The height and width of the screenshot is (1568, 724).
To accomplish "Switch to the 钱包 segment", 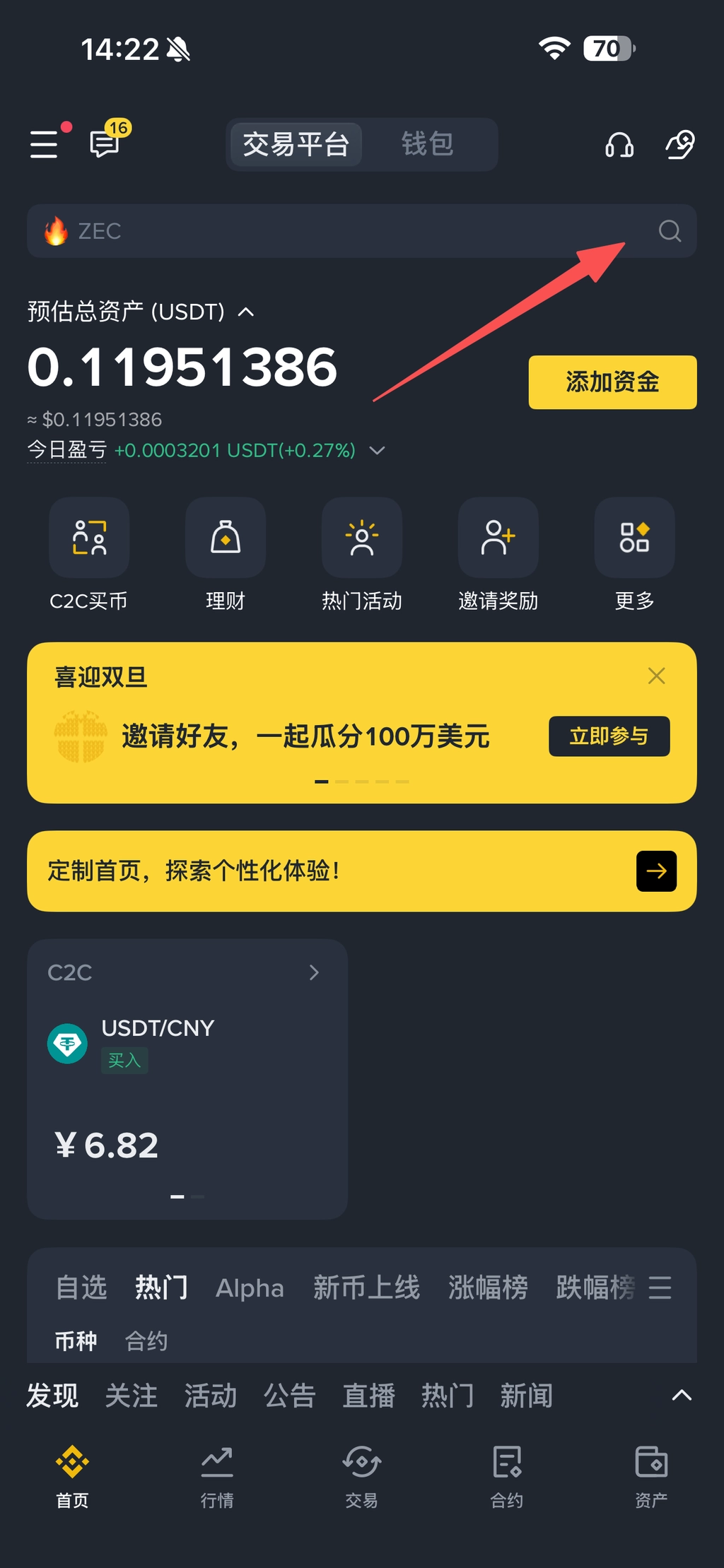I will [x=427, y=144].
